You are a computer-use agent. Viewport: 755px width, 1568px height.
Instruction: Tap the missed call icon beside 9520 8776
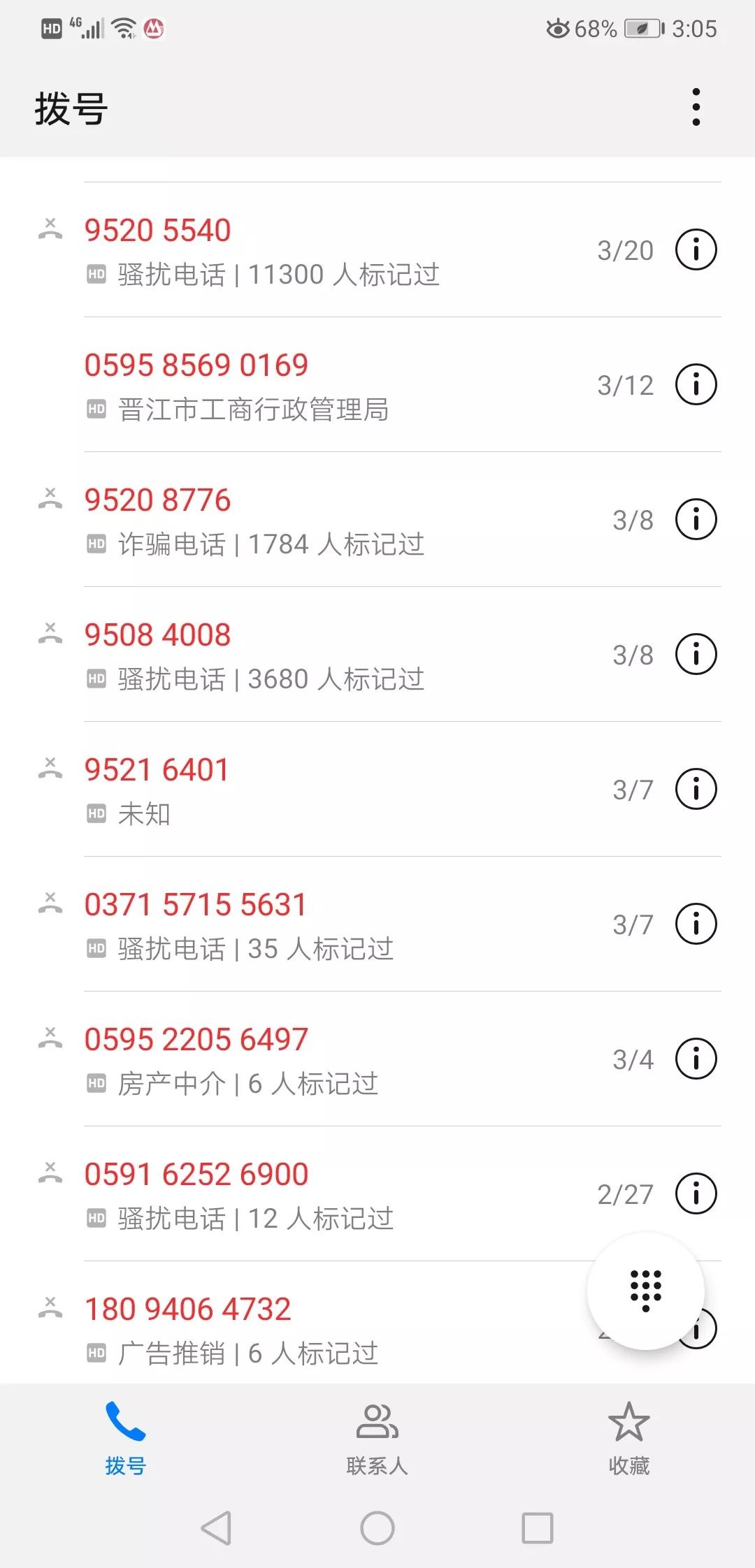50,500
